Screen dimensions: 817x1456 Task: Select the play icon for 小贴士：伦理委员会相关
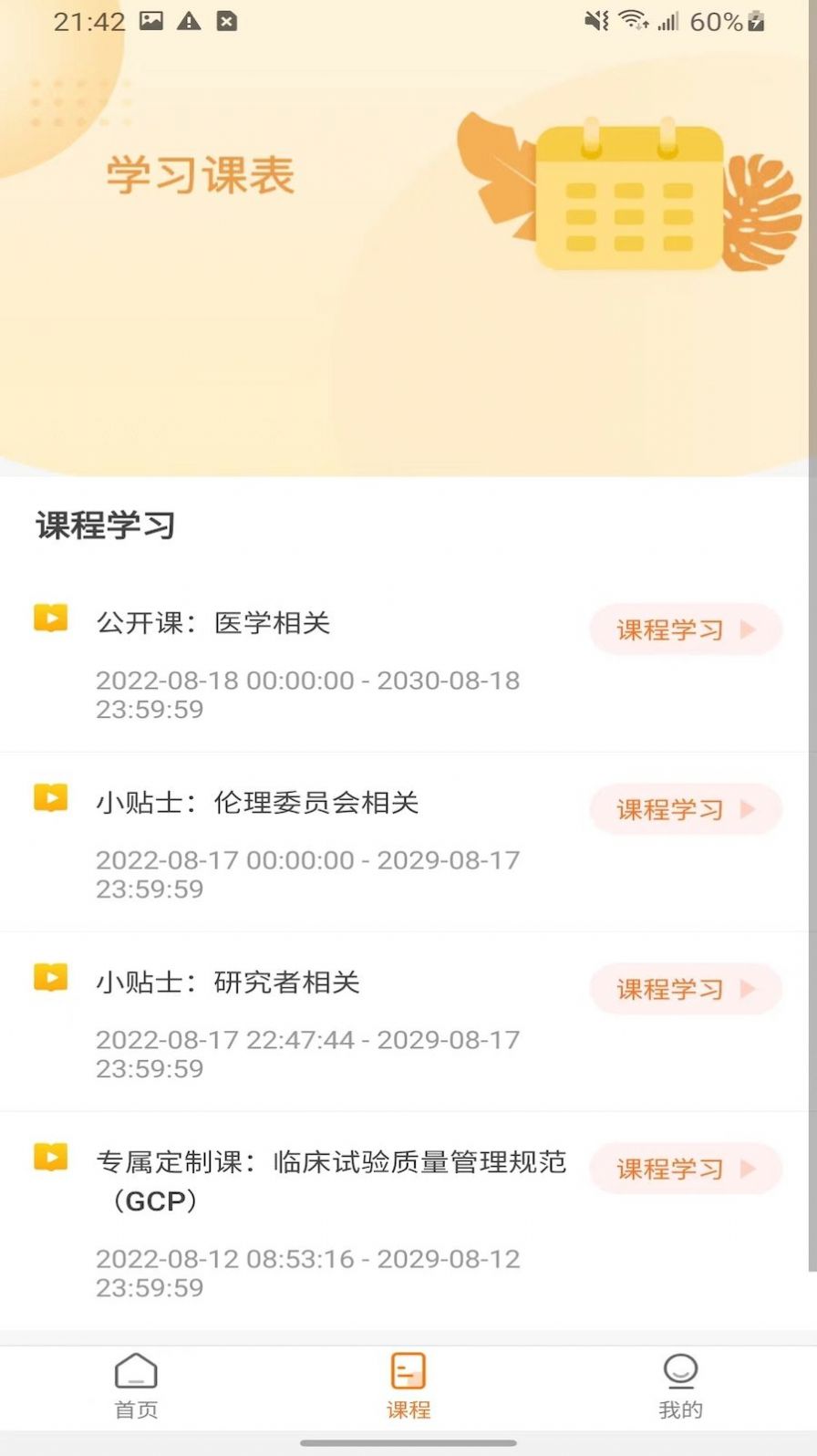(50, 797)
